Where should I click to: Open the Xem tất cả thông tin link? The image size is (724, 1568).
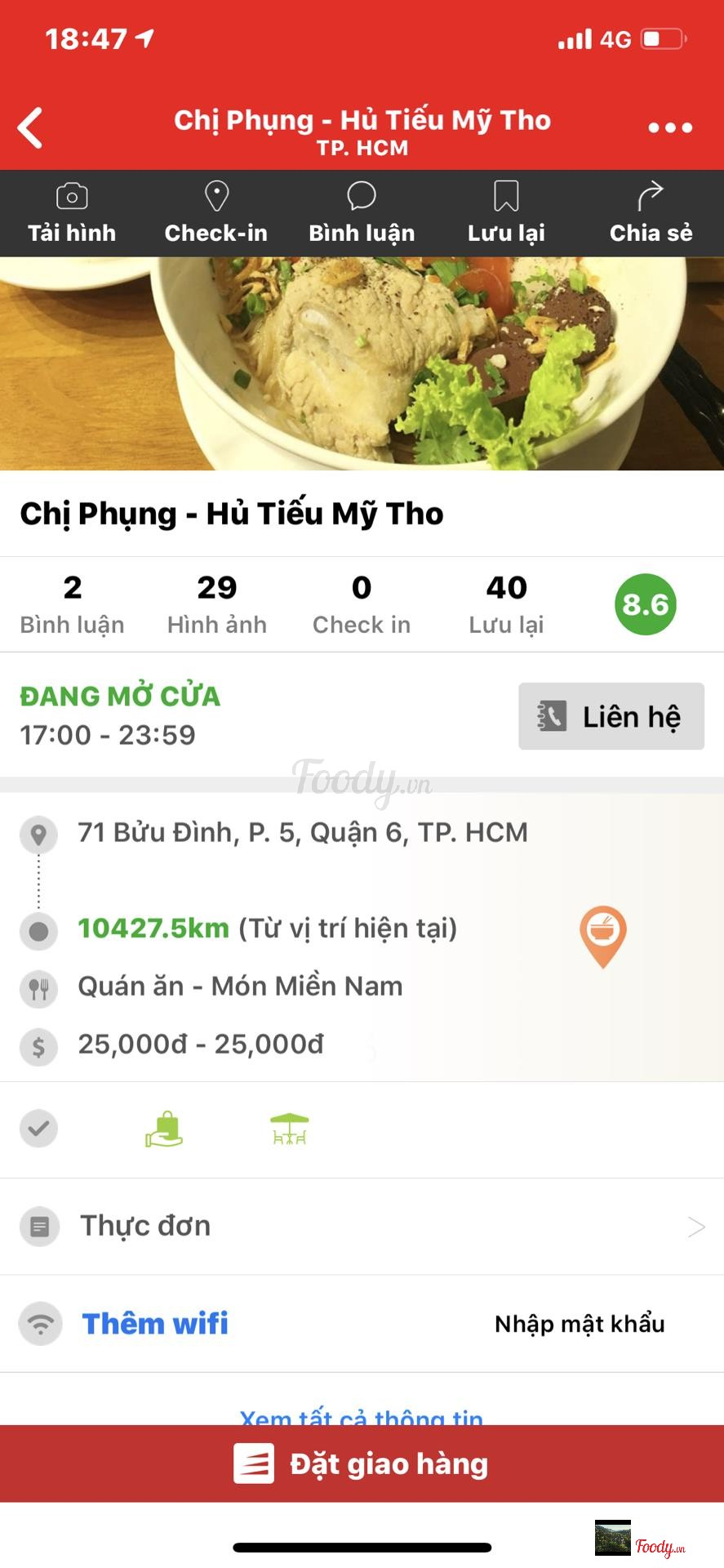click(362, 1415)
